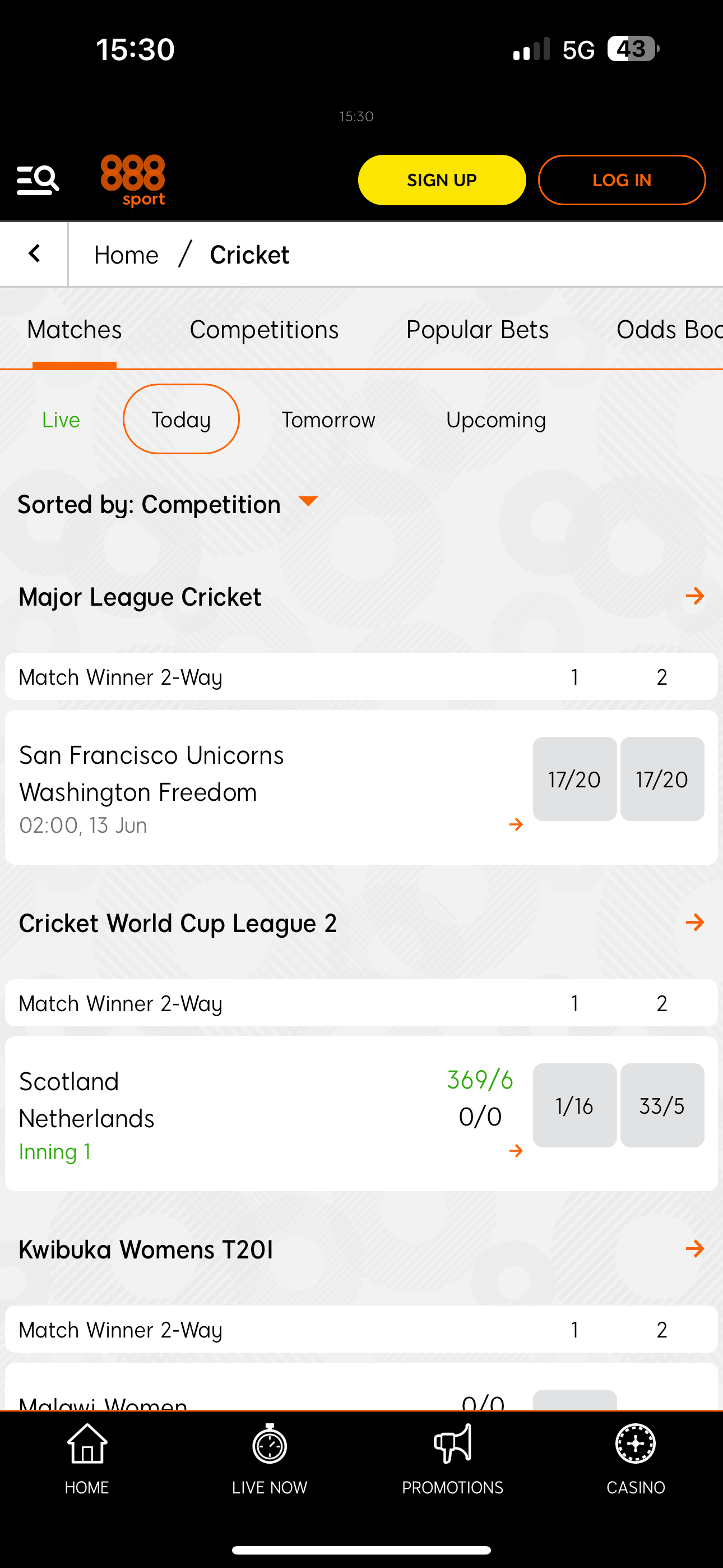
Task: Open the Scotland vs Netherlands match details arrow
Action: [516, 1150]
